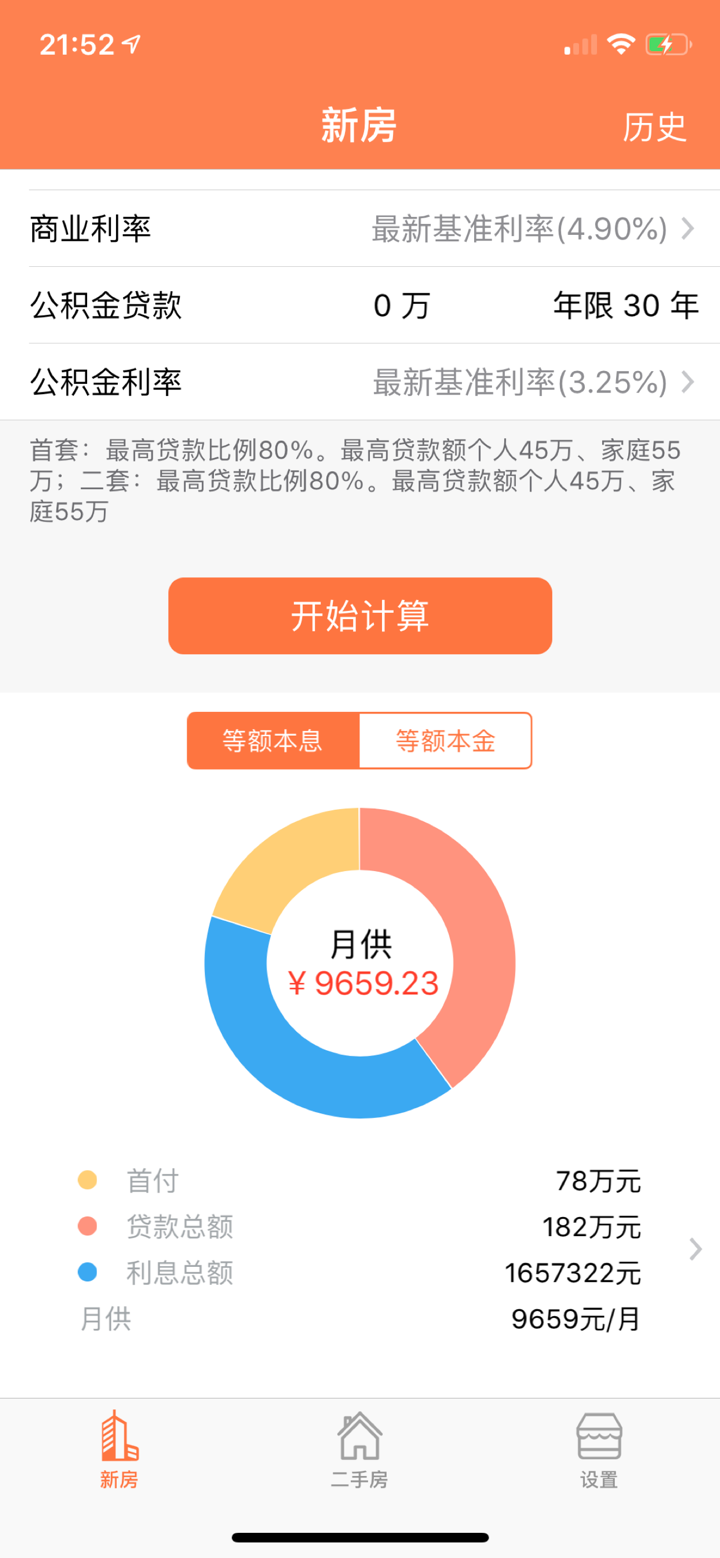
Task: Tap the location arrow beside the clock
Action: click(x=130, y=42)
